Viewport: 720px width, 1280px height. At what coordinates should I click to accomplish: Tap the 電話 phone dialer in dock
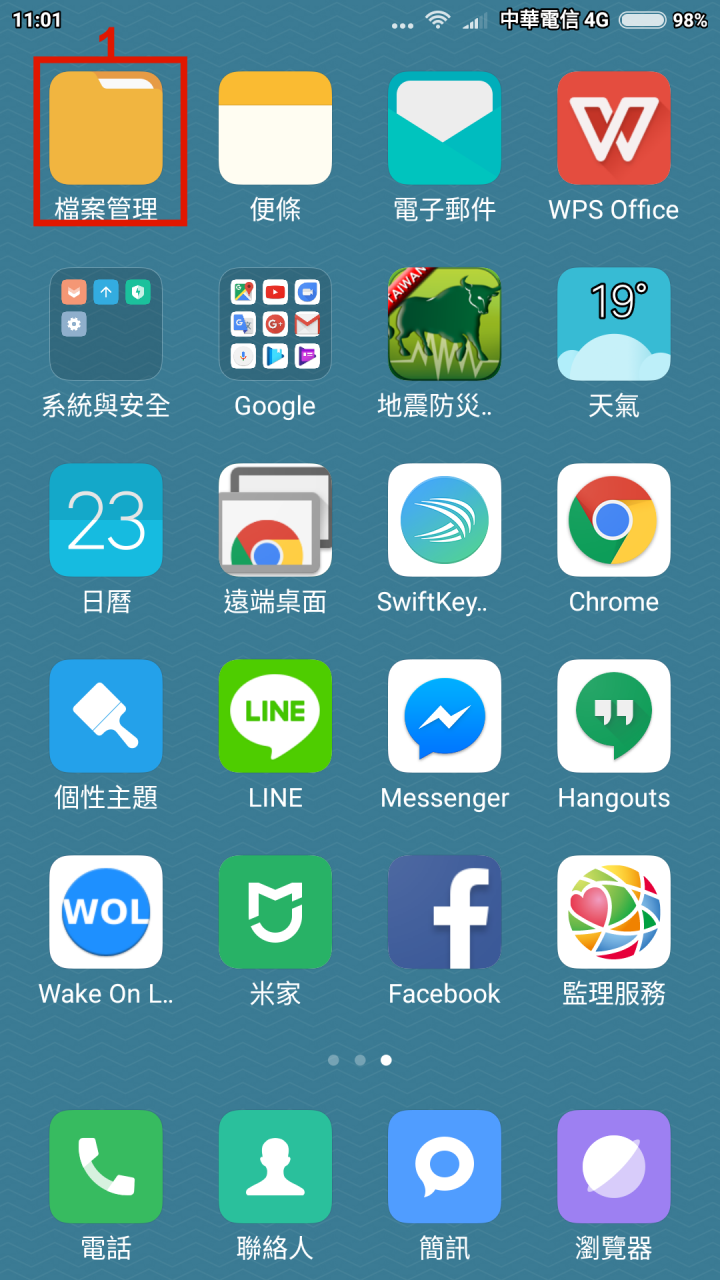(x=106, y=1167)
